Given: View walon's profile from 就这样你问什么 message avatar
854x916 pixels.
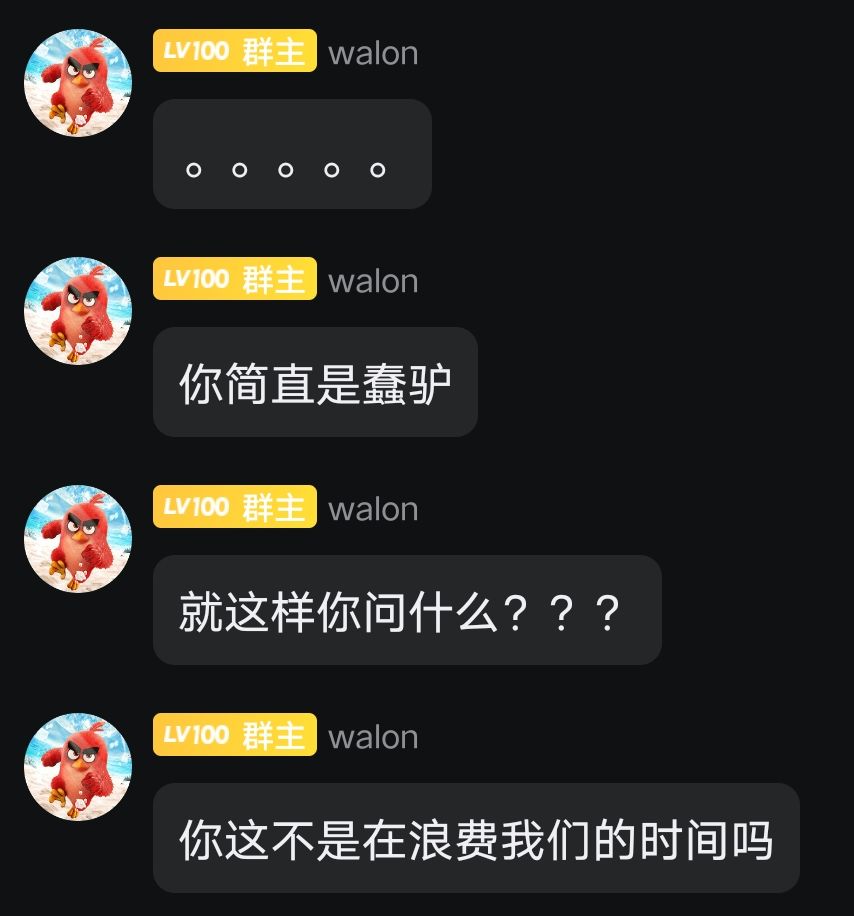Looking at the screenshot, I should pyautogui.click(x=78, y=539).
